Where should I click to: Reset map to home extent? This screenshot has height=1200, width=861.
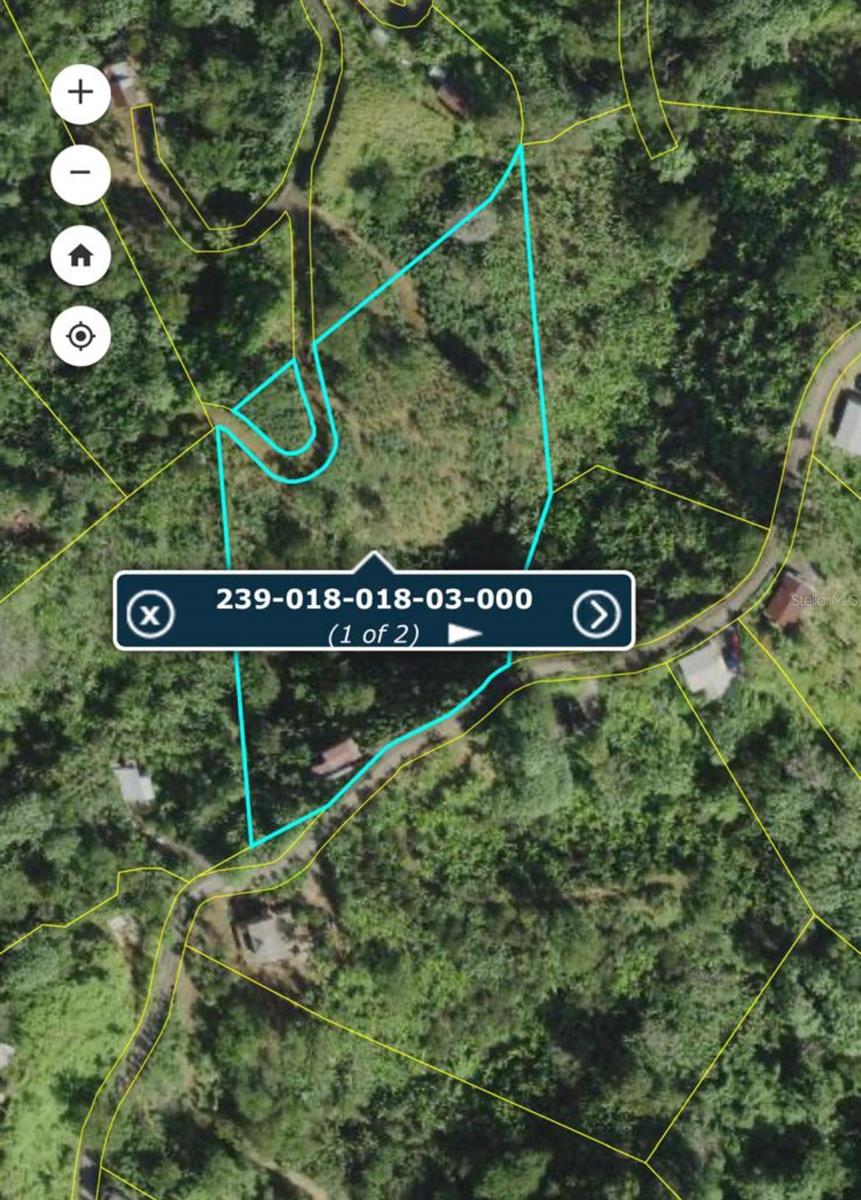(81, 255)
